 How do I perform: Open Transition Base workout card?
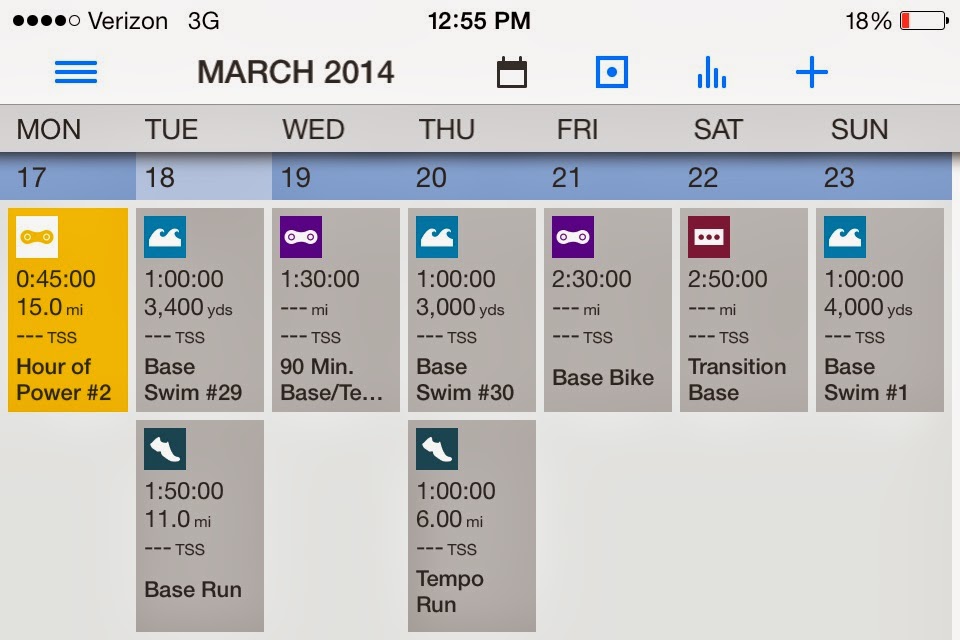coord(744,310)
